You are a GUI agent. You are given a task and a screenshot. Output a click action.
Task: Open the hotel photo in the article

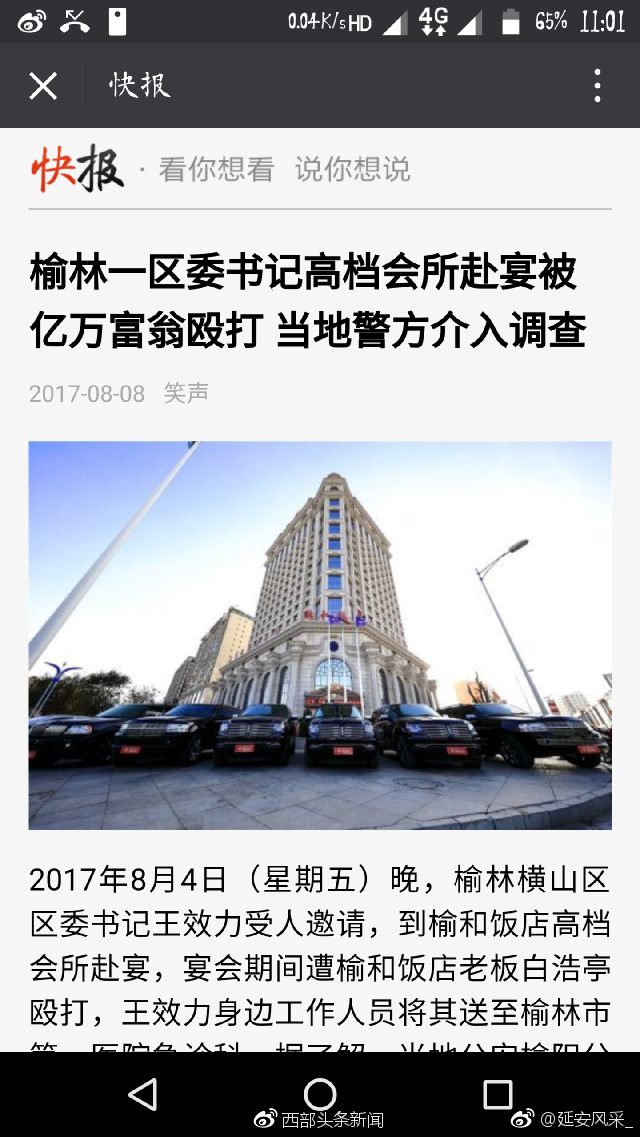click(x=320, y=635)
